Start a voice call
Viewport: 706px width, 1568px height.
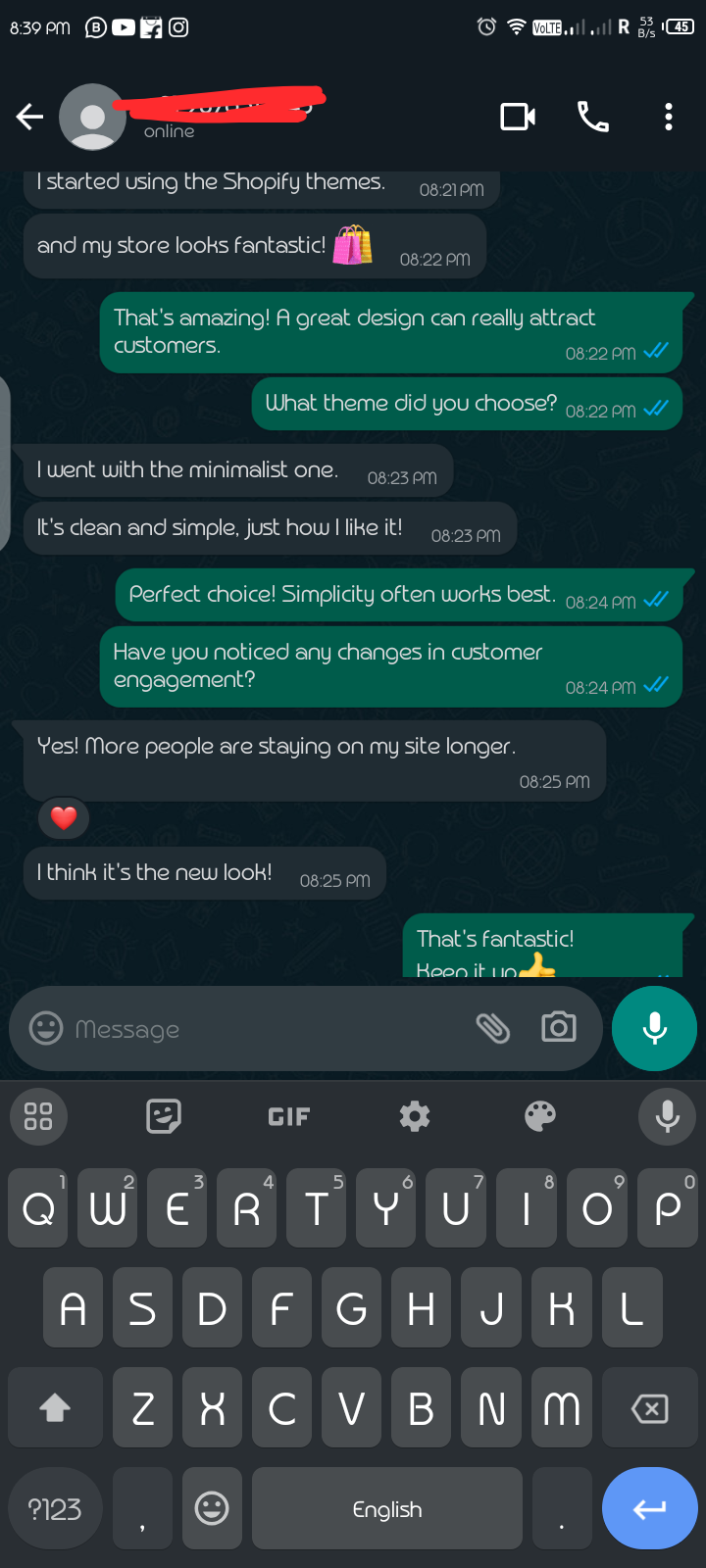click(592, 118)
